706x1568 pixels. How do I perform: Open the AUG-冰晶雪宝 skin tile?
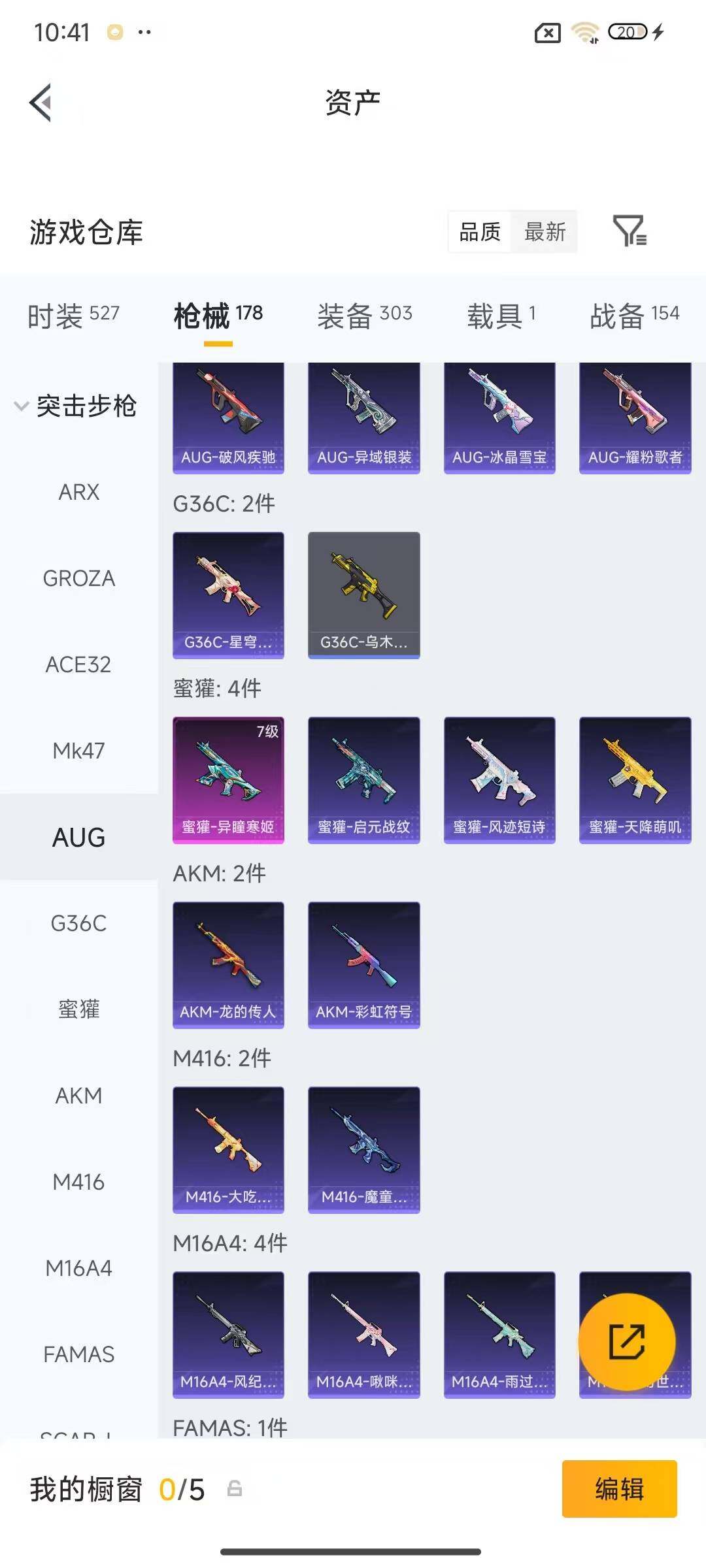point(499,418)
